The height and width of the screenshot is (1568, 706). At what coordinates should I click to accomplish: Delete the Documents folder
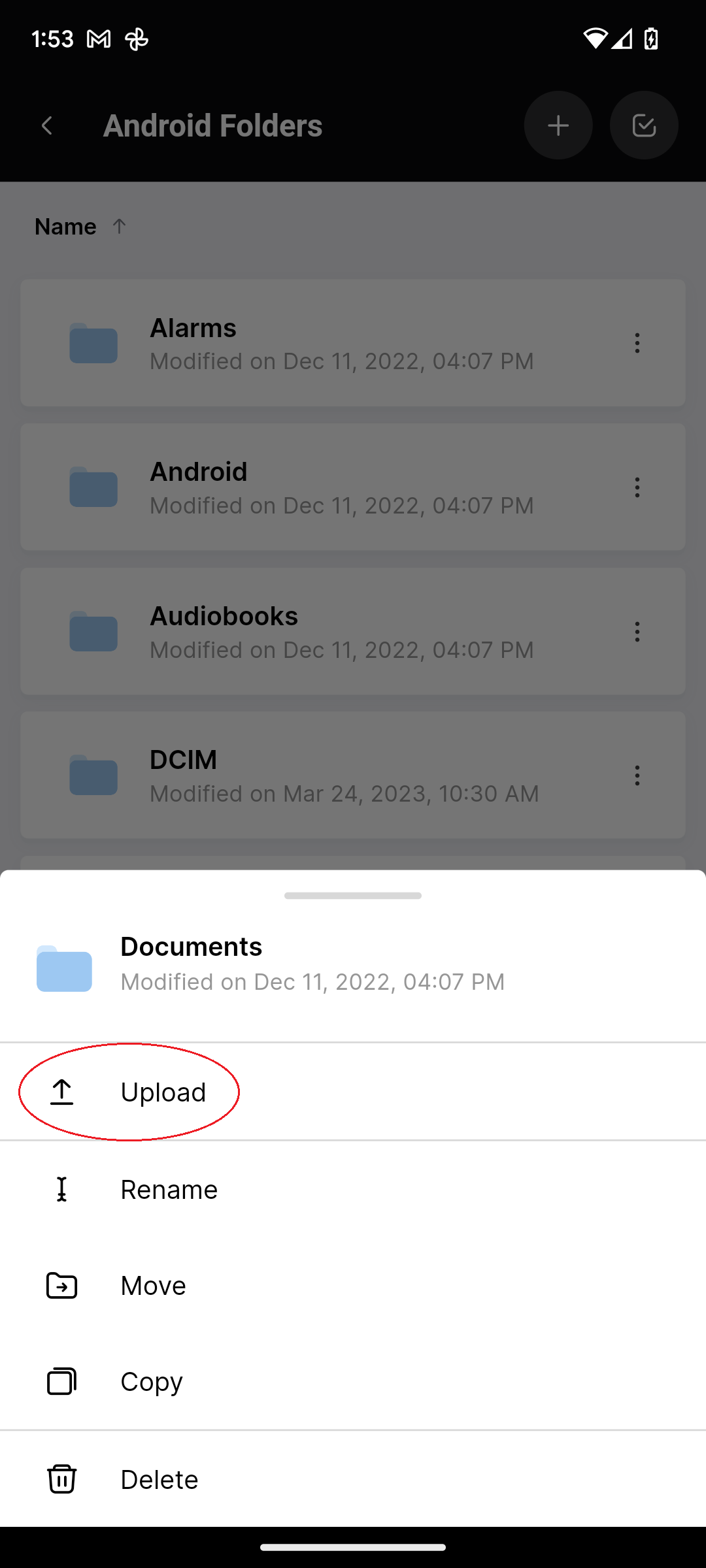click(353, 1479)
